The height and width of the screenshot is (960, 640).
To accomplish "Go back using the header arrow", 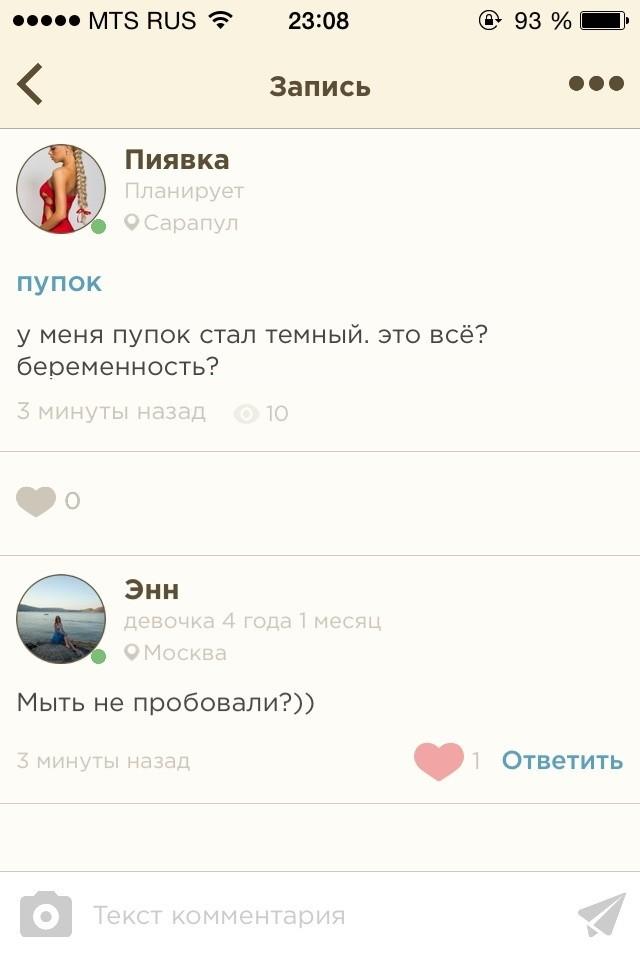I will click(x=30, y=85).
